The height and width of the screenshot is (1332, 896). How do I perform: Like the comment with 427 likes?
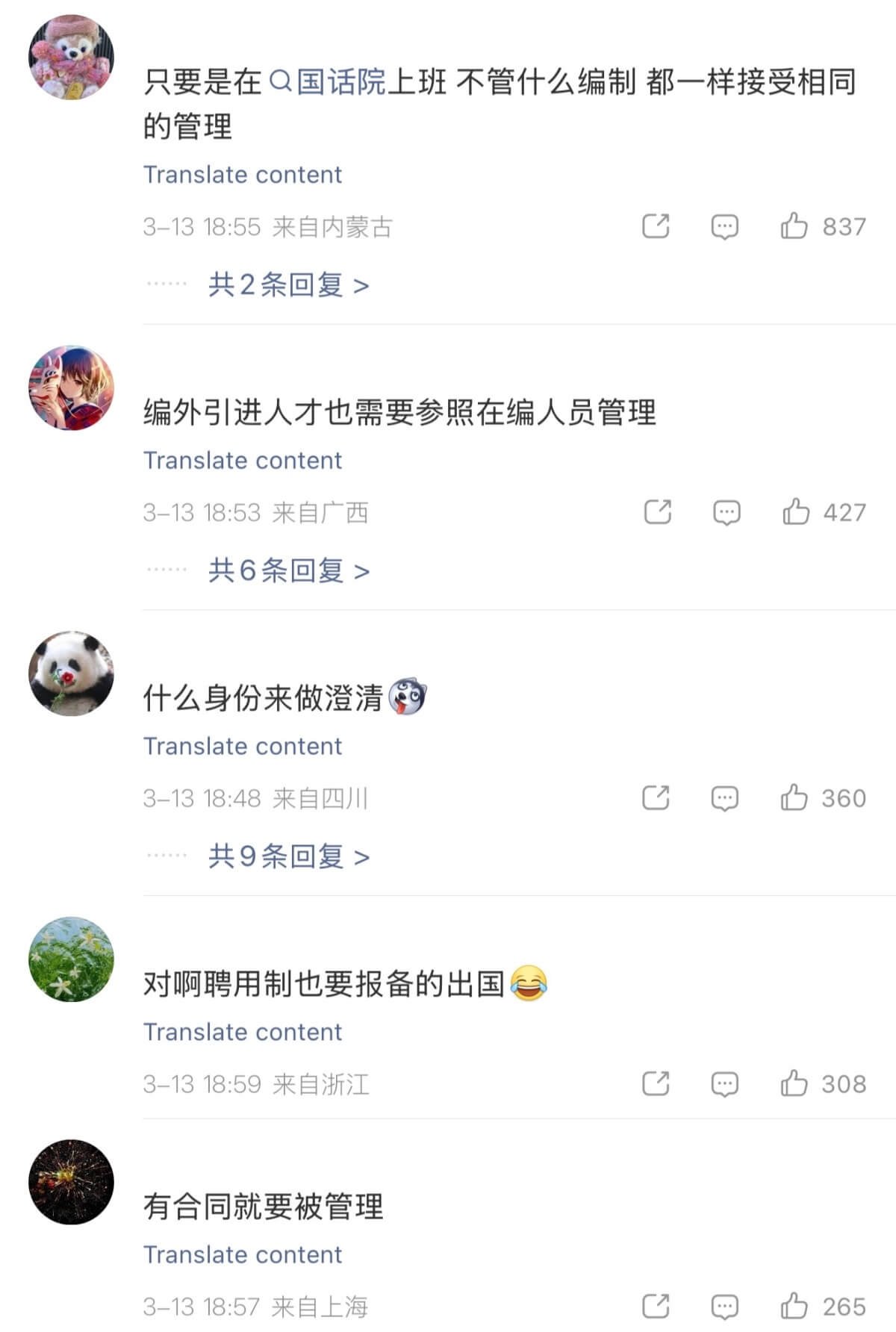[x=796, y=512]
